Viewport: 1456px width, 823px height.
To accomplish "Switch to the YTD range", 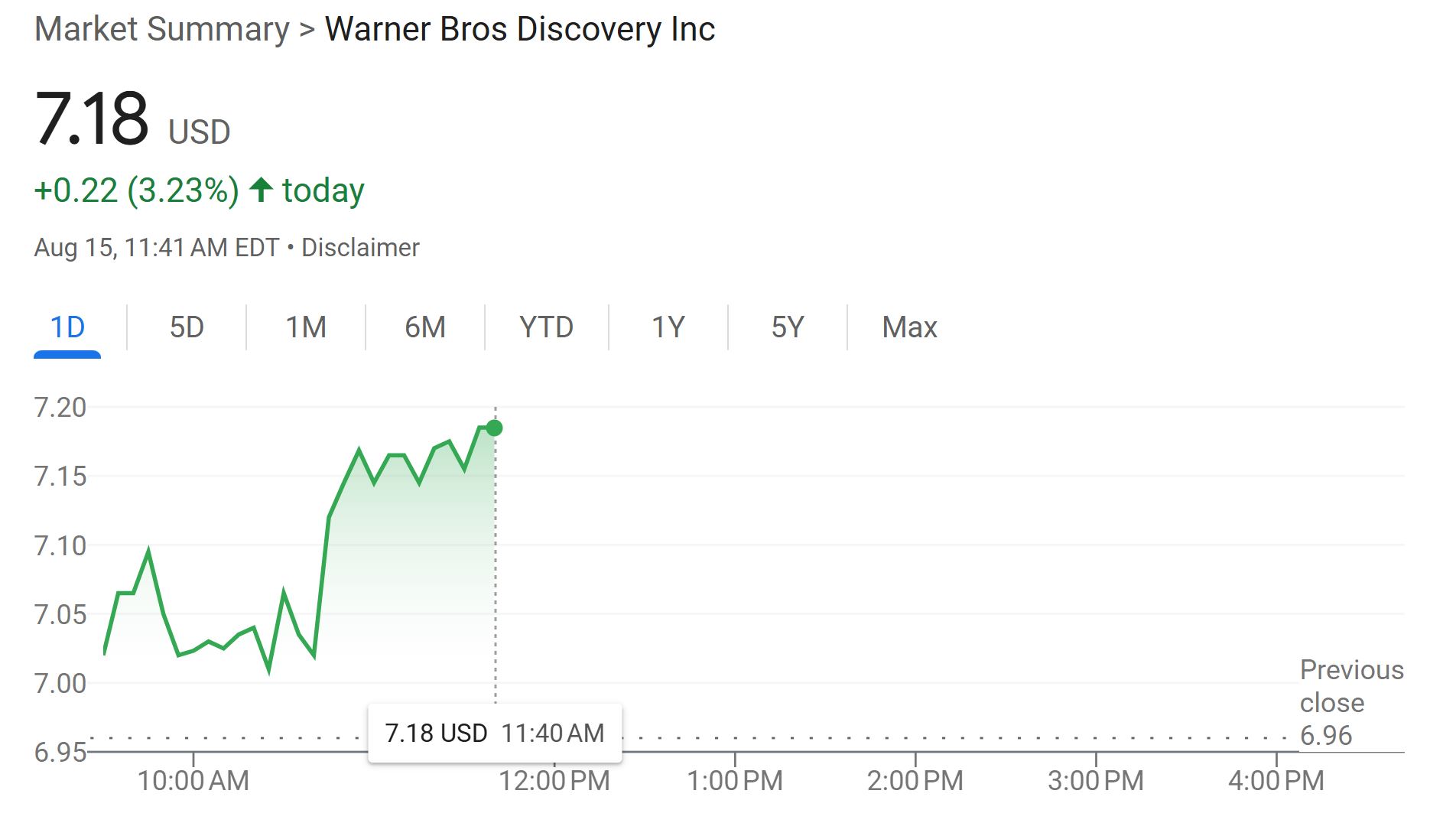I will point(546,327).
